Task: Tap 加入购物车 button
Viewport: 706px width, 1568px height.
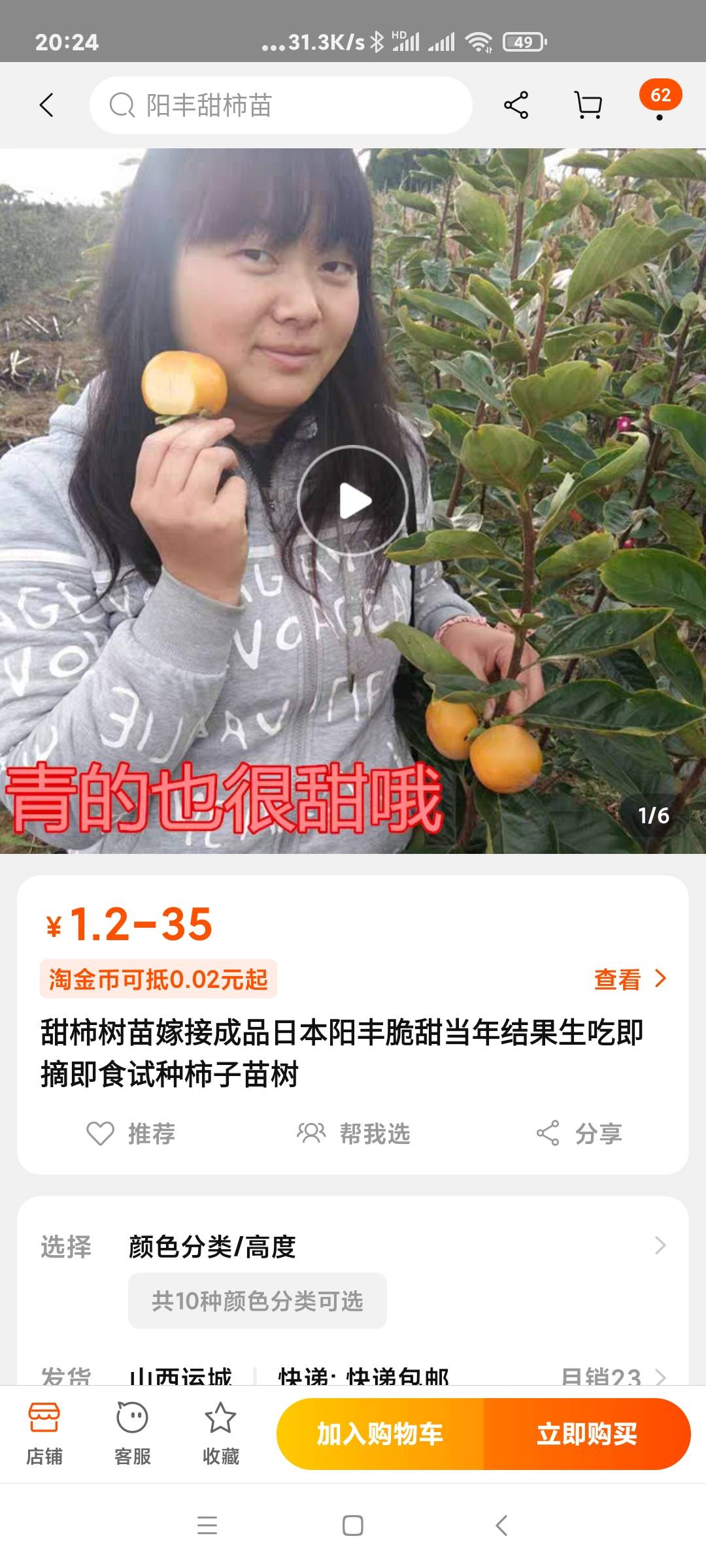Action: coord(380,1434)
